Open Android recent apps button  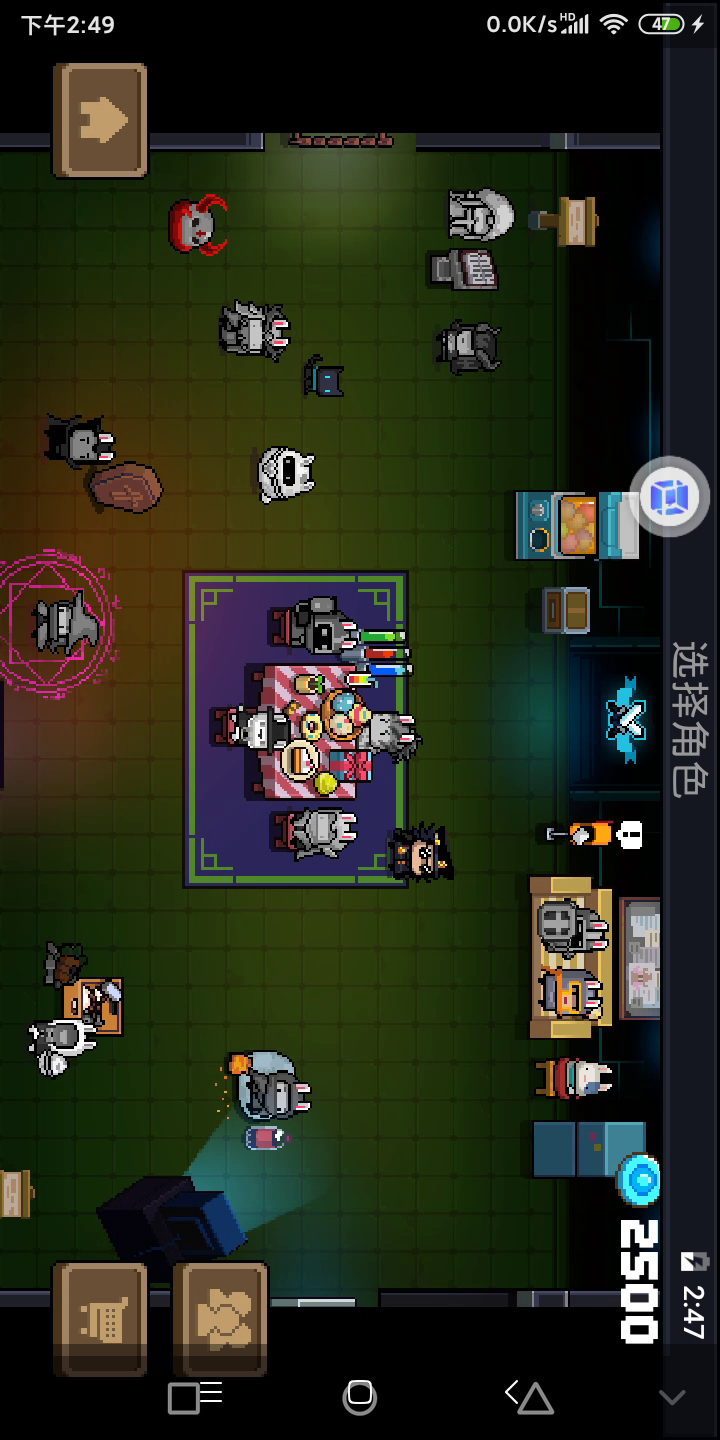point(195,1396)
